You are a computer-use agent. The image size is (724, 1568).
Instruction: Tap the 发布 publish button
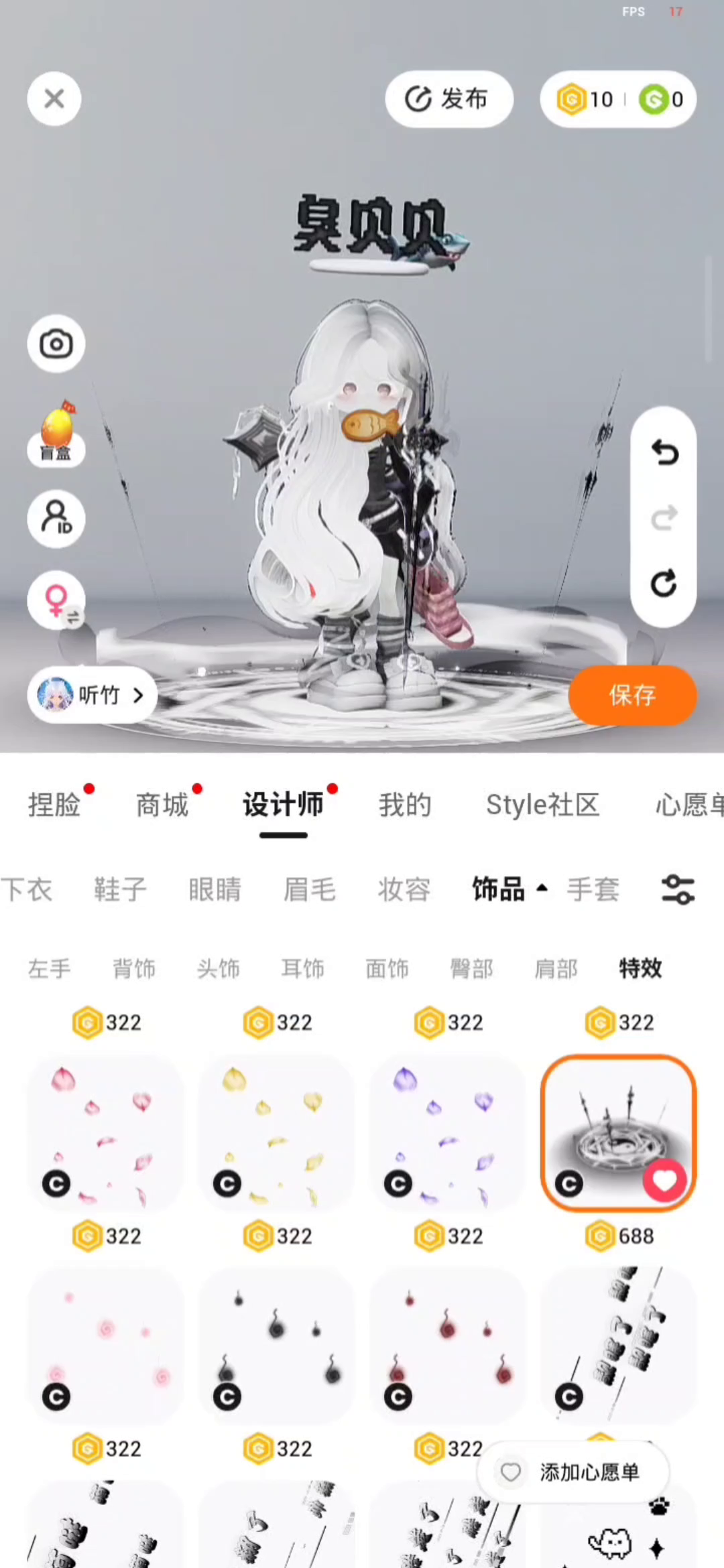coord(449,99)
